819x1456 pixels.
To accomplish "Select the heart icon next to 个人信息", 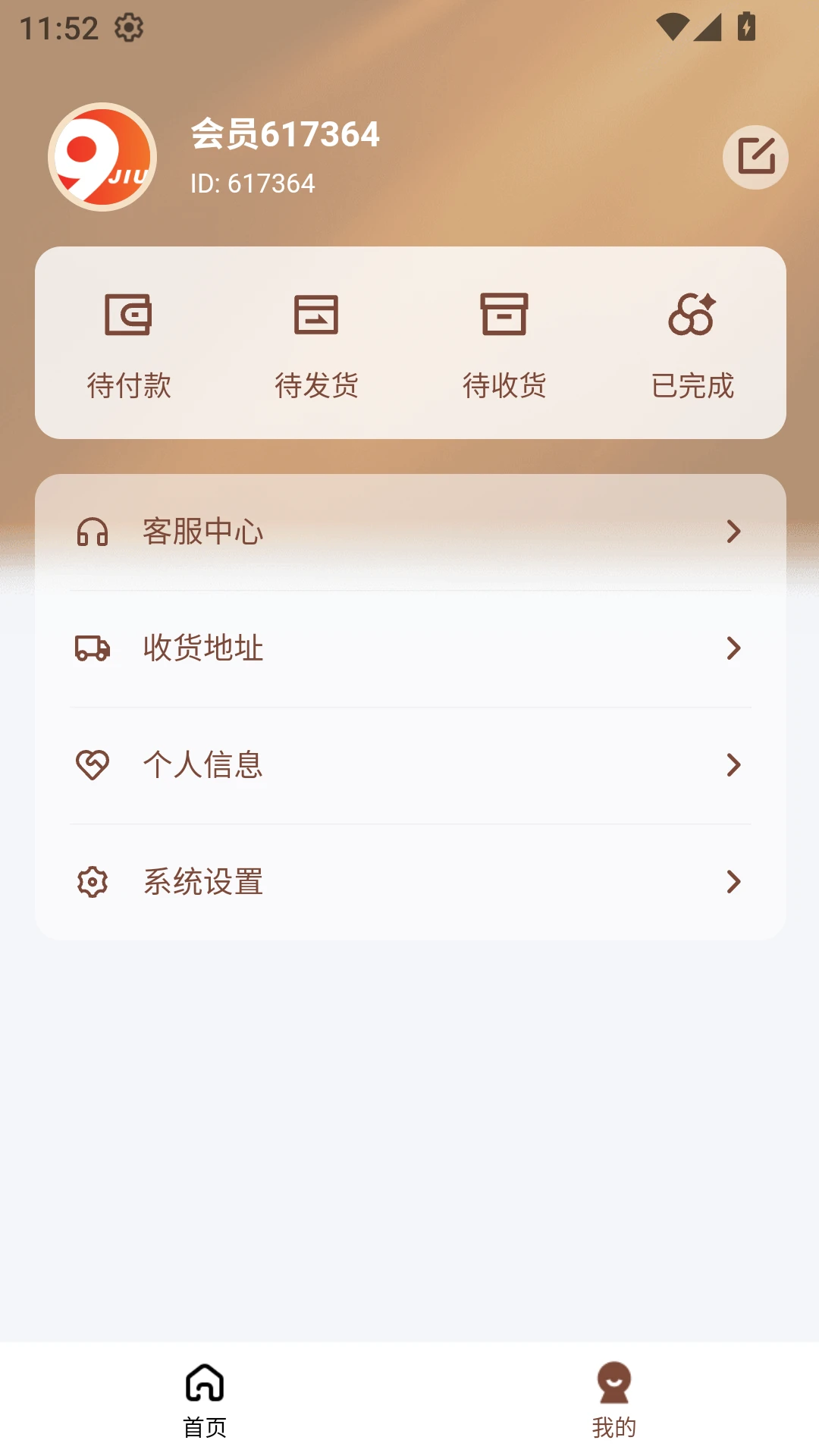I will (93, 766).
